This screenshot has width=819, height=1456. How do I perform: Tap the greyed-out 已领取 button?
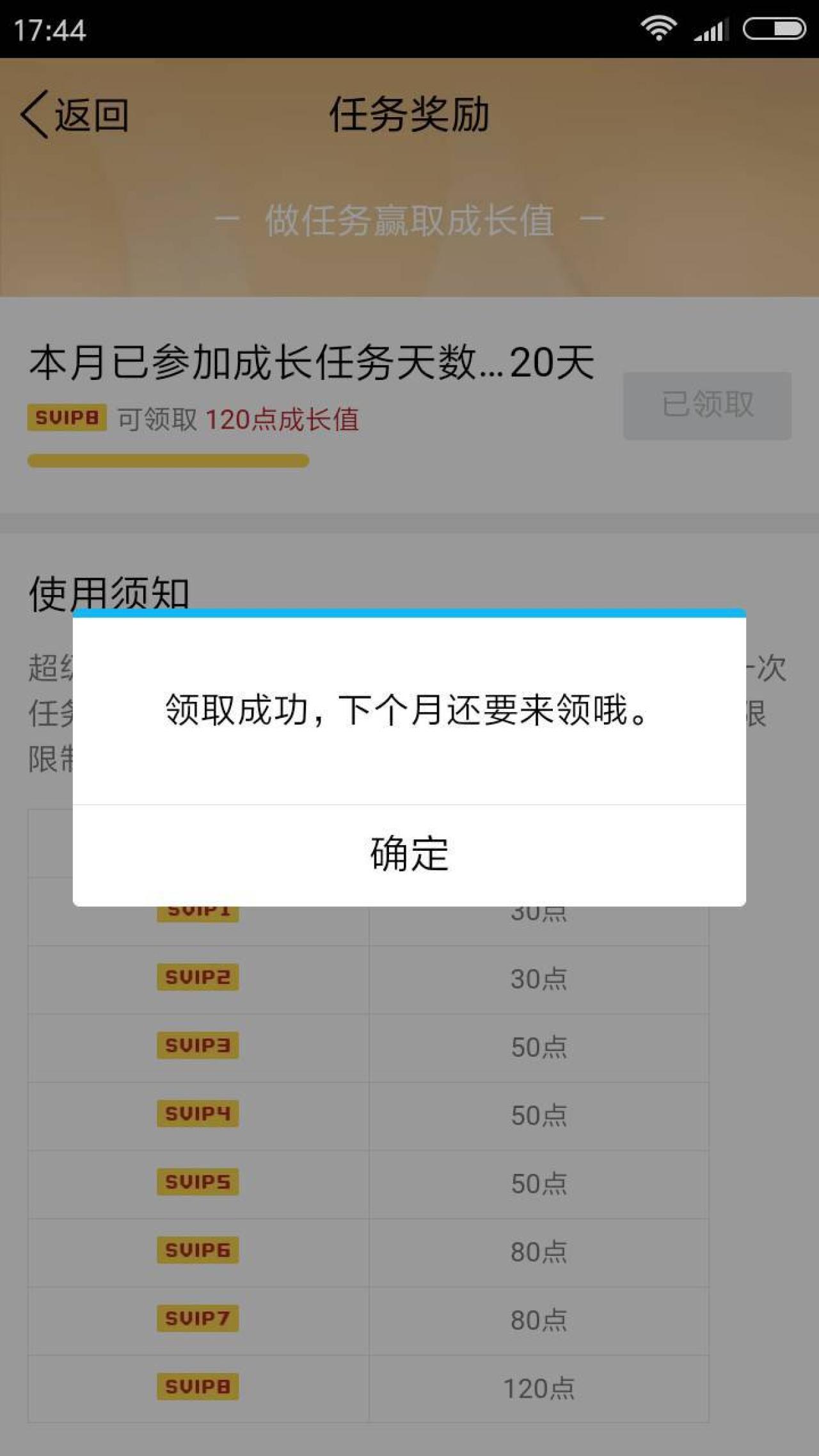point(707,406)
